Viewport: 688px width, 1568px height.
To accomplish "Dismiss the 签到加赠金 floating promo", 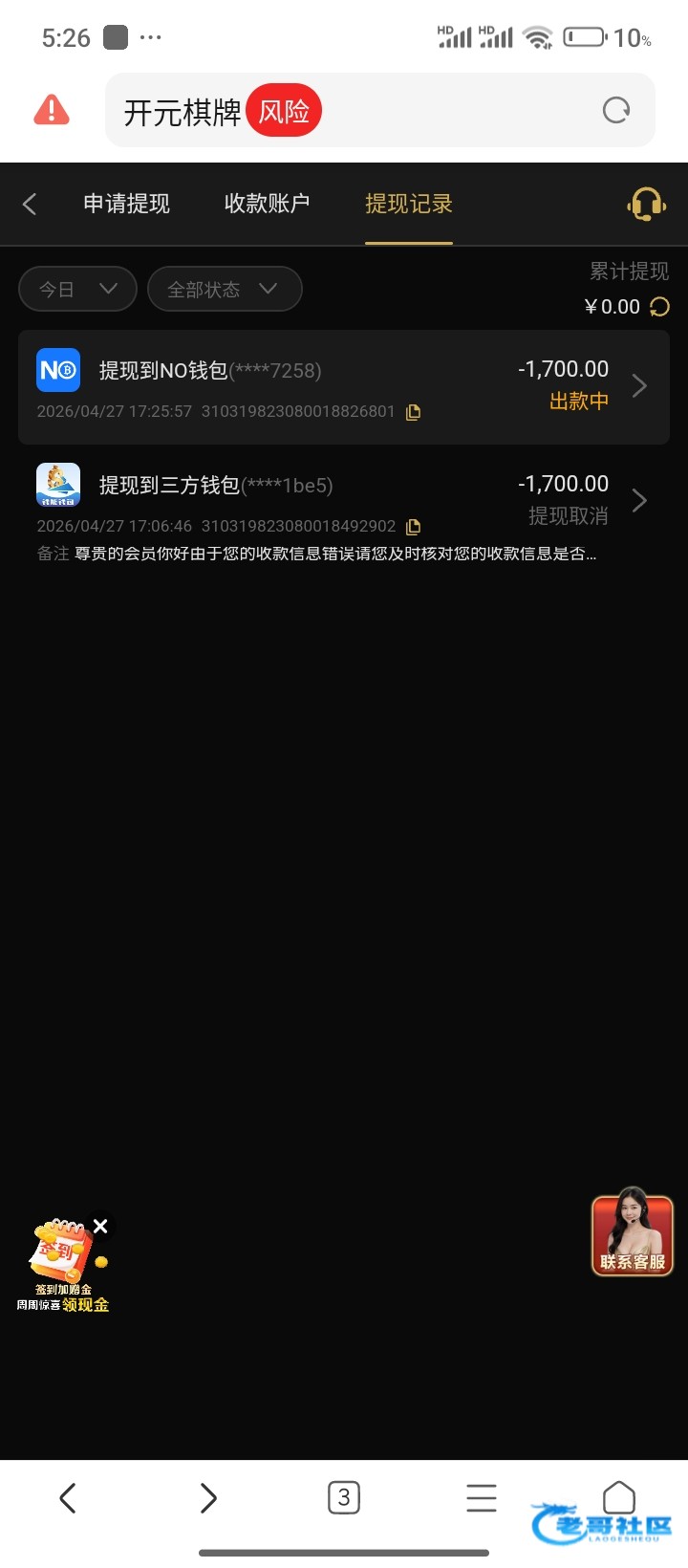I will (100, 1226).
